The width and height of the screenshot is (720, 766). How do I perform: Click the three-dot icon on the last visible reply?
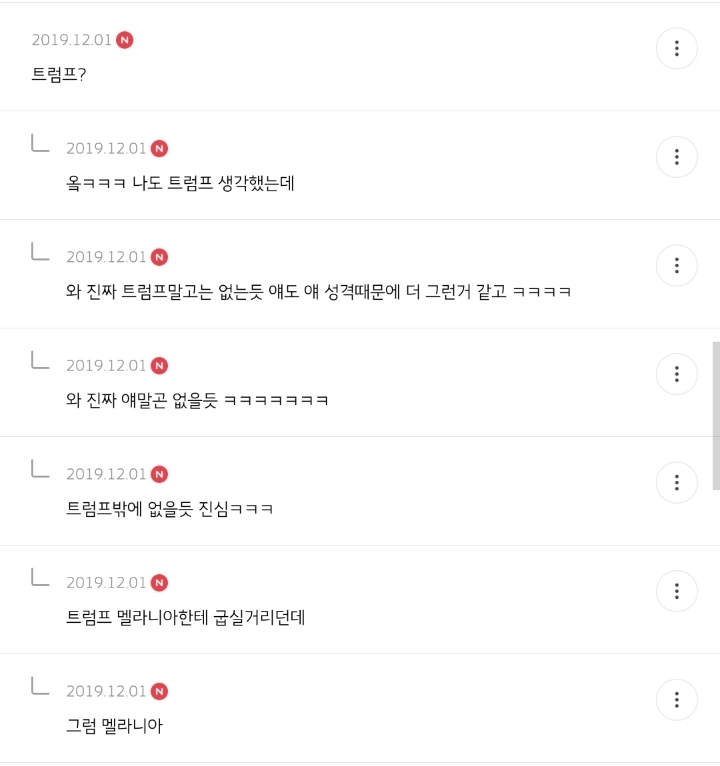pyautogui.click(x=677, y=700)
